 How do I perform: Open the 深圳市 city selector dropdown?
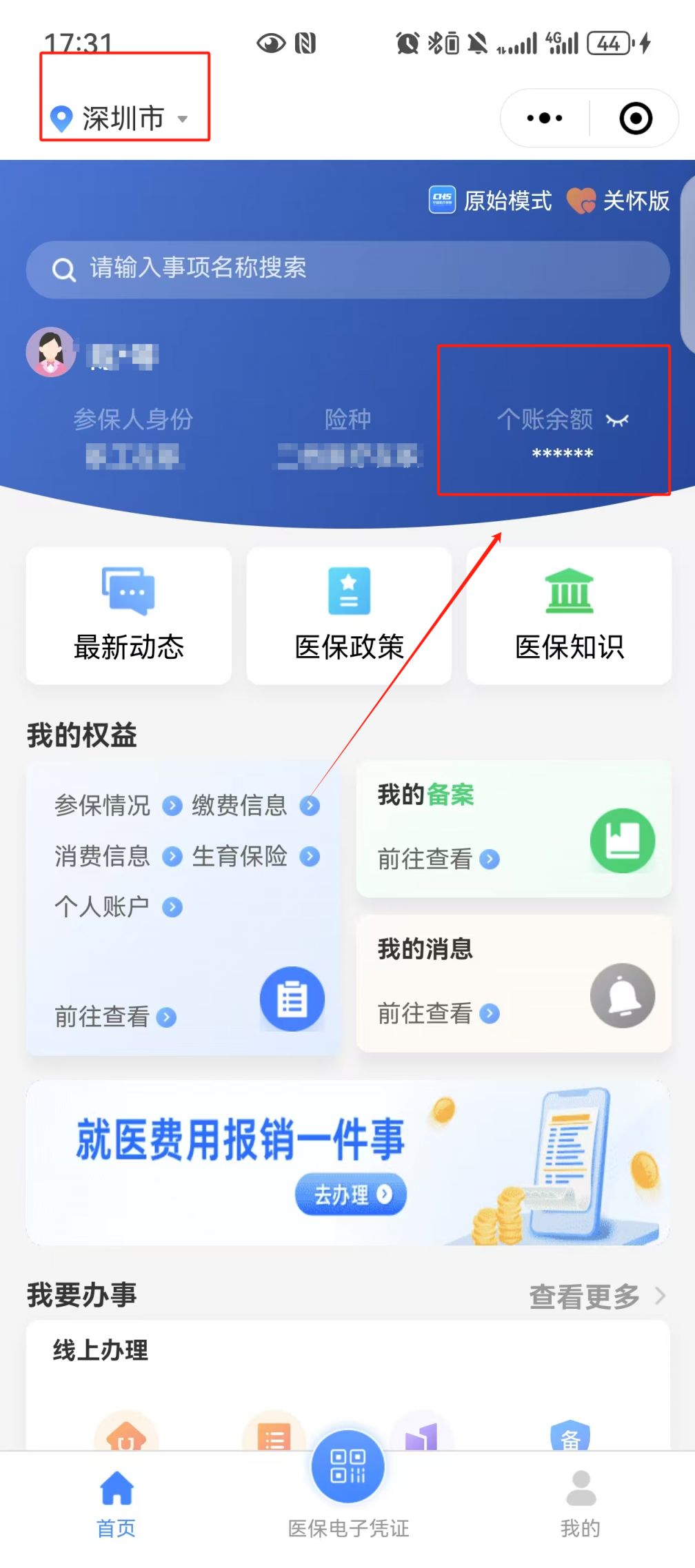[x=123, y=119]
